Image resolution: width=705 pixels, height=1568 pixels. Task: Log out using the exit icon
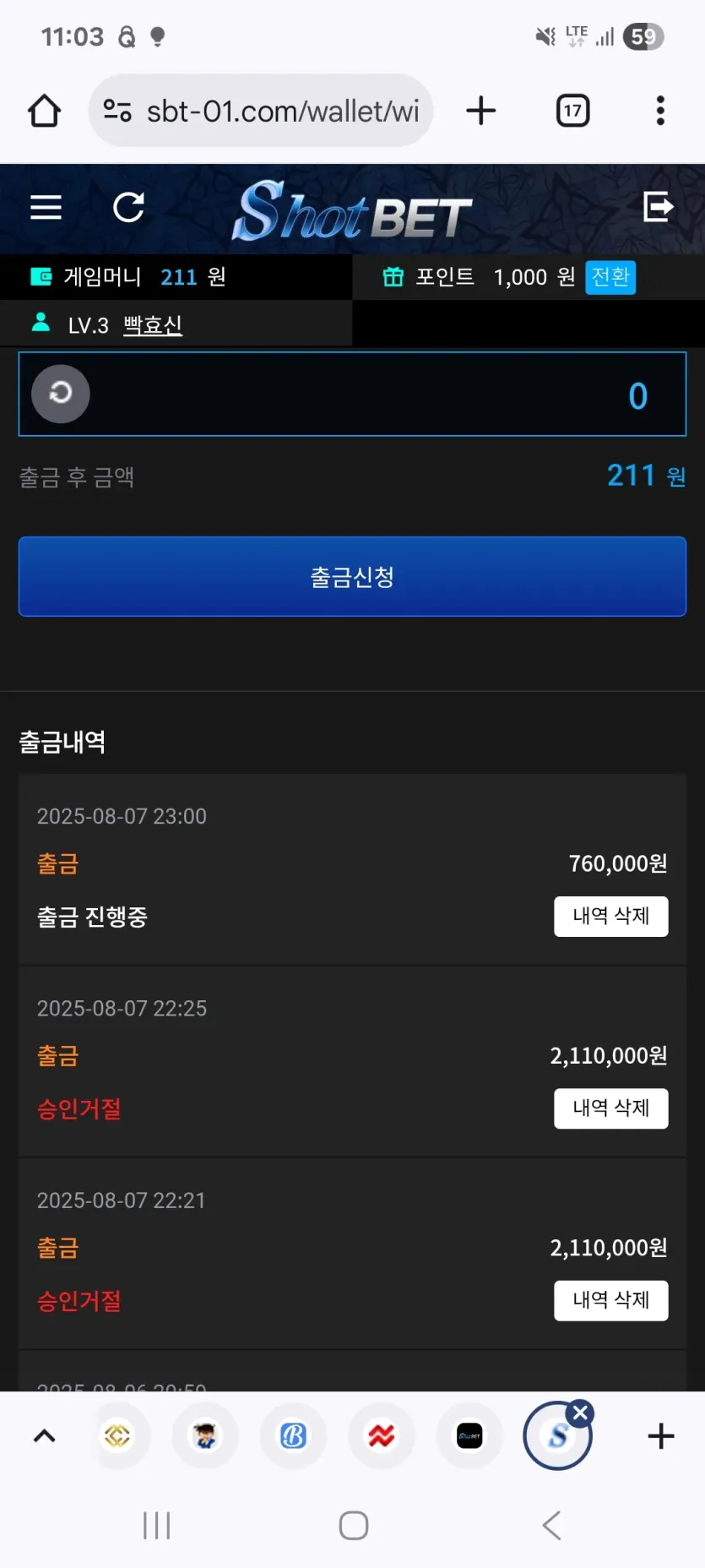pyautogui.click(x=658, y=206)
